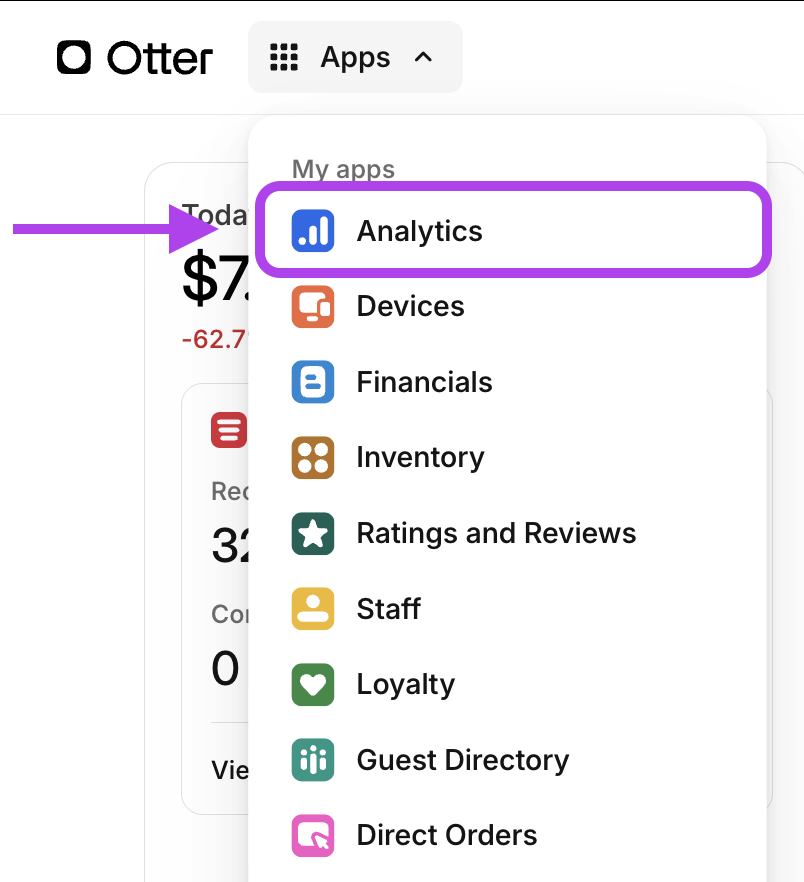This screenshot has height=882, width=804.
Task: Select the Analytics bar chart icon
Action: point(311,230)
